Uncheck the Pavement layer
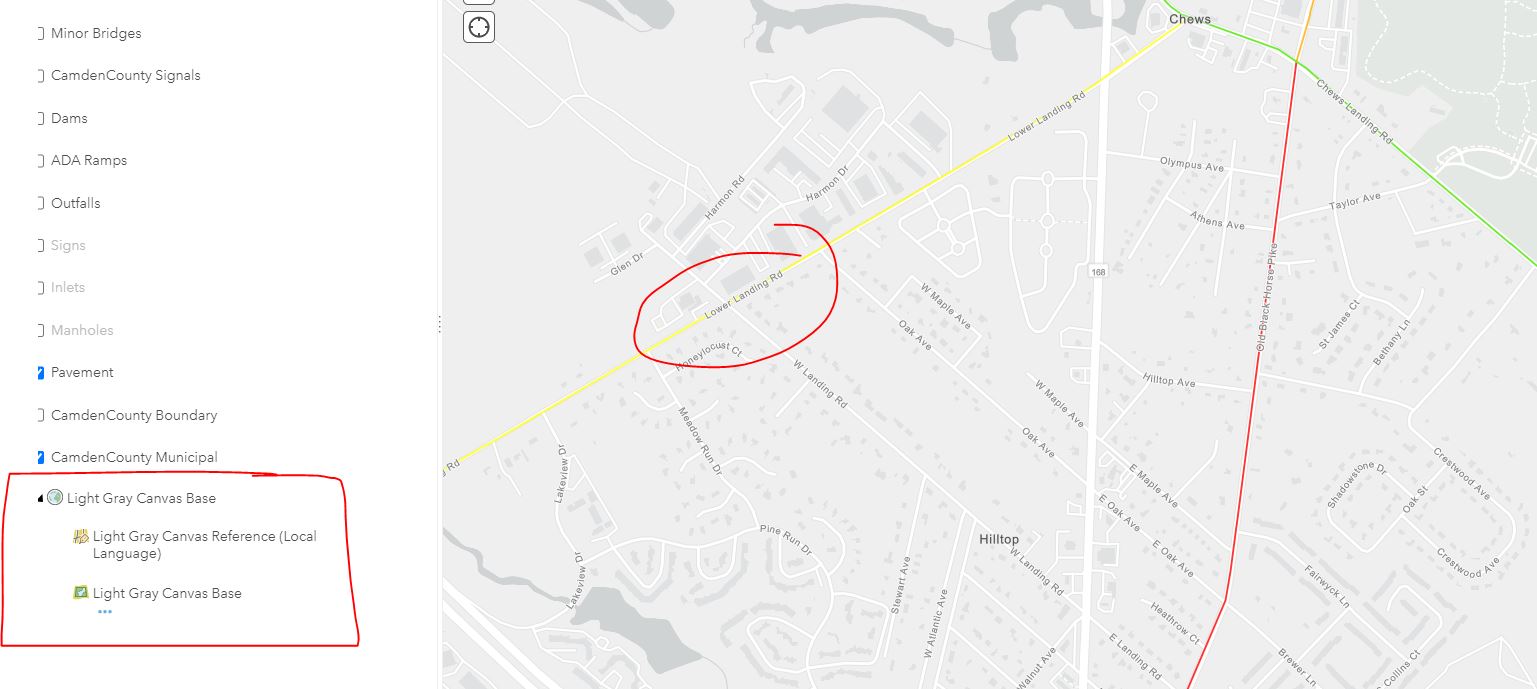This screenshot has width=1537, height=689. point(40,373)
